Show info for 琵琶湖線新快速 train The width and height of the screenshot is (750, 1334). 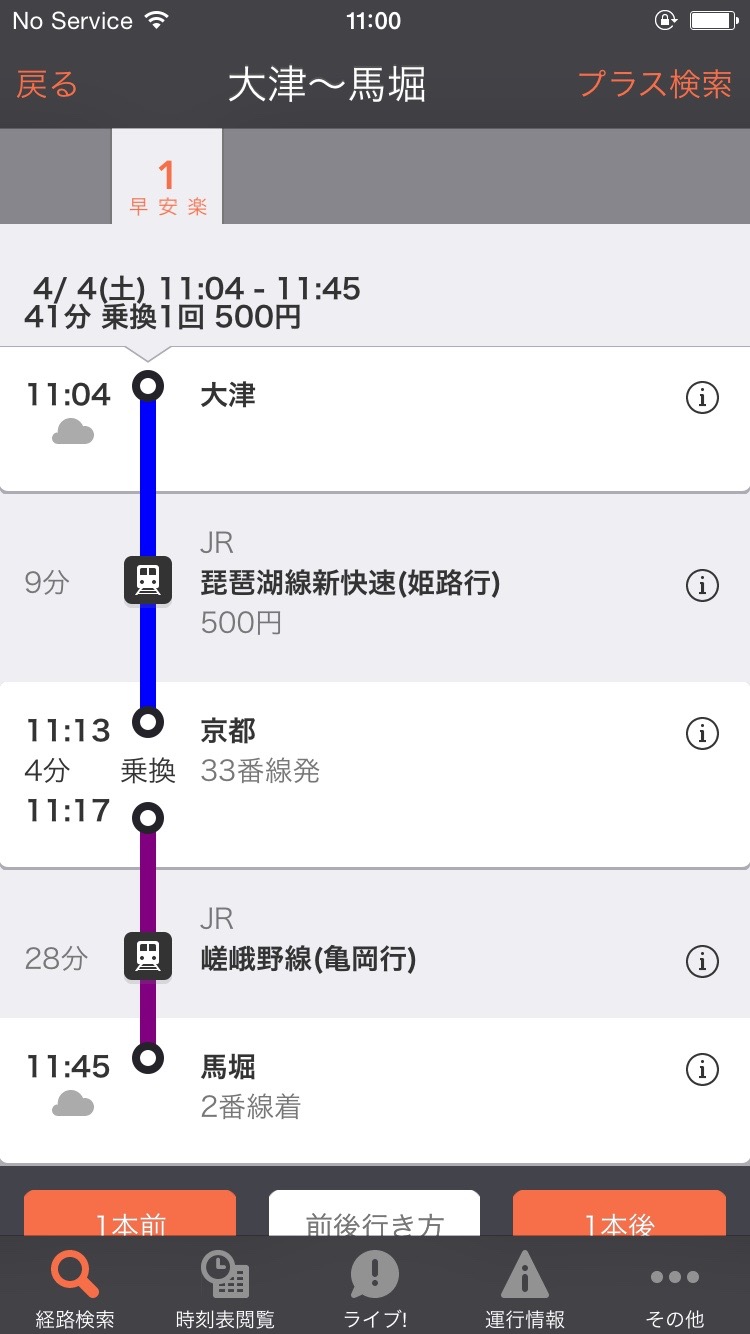coord(702,585)
